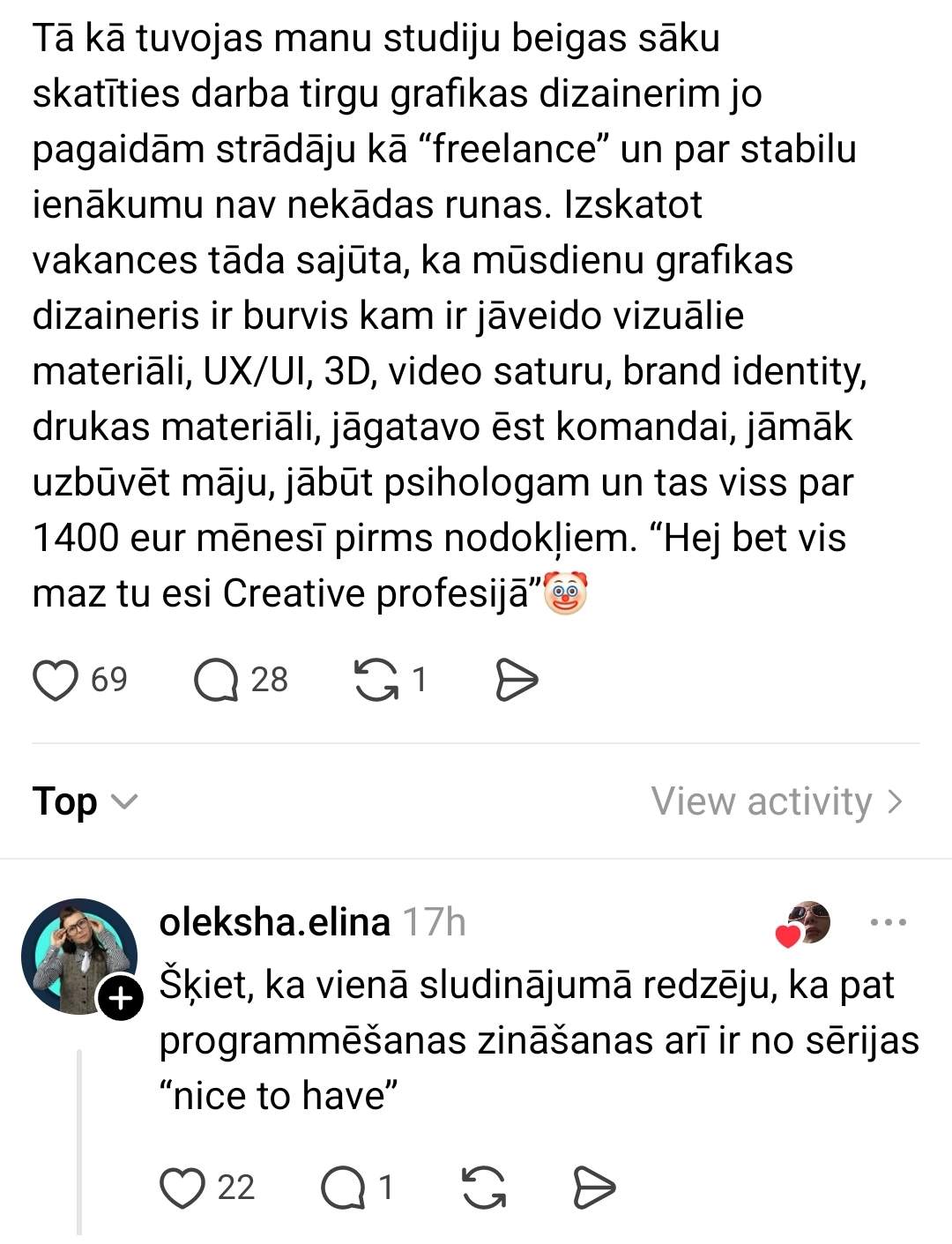
Task: Open oleksha.elina's profile by username
Action: pos(274,922)
